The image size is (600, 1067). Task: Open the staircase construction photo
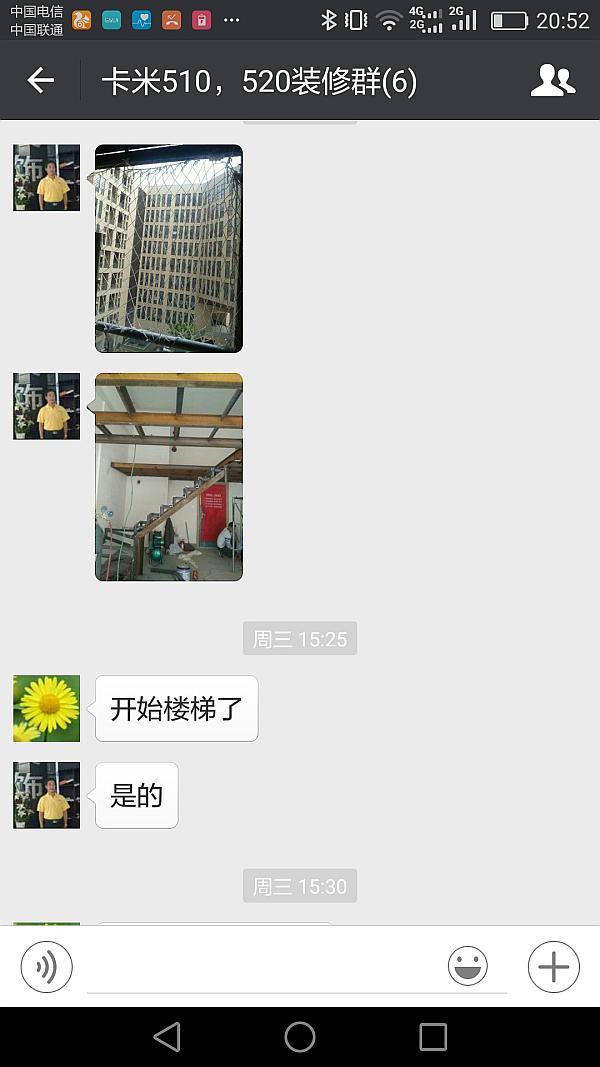169,477
